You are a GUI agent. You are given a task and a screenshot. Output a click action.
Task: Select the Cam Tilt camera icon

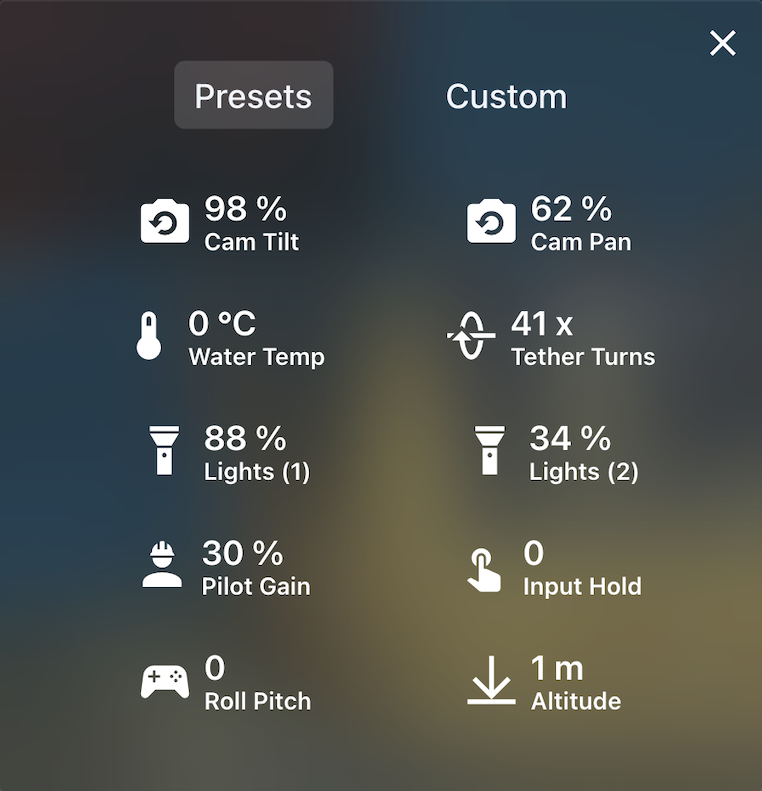[164, 220]
